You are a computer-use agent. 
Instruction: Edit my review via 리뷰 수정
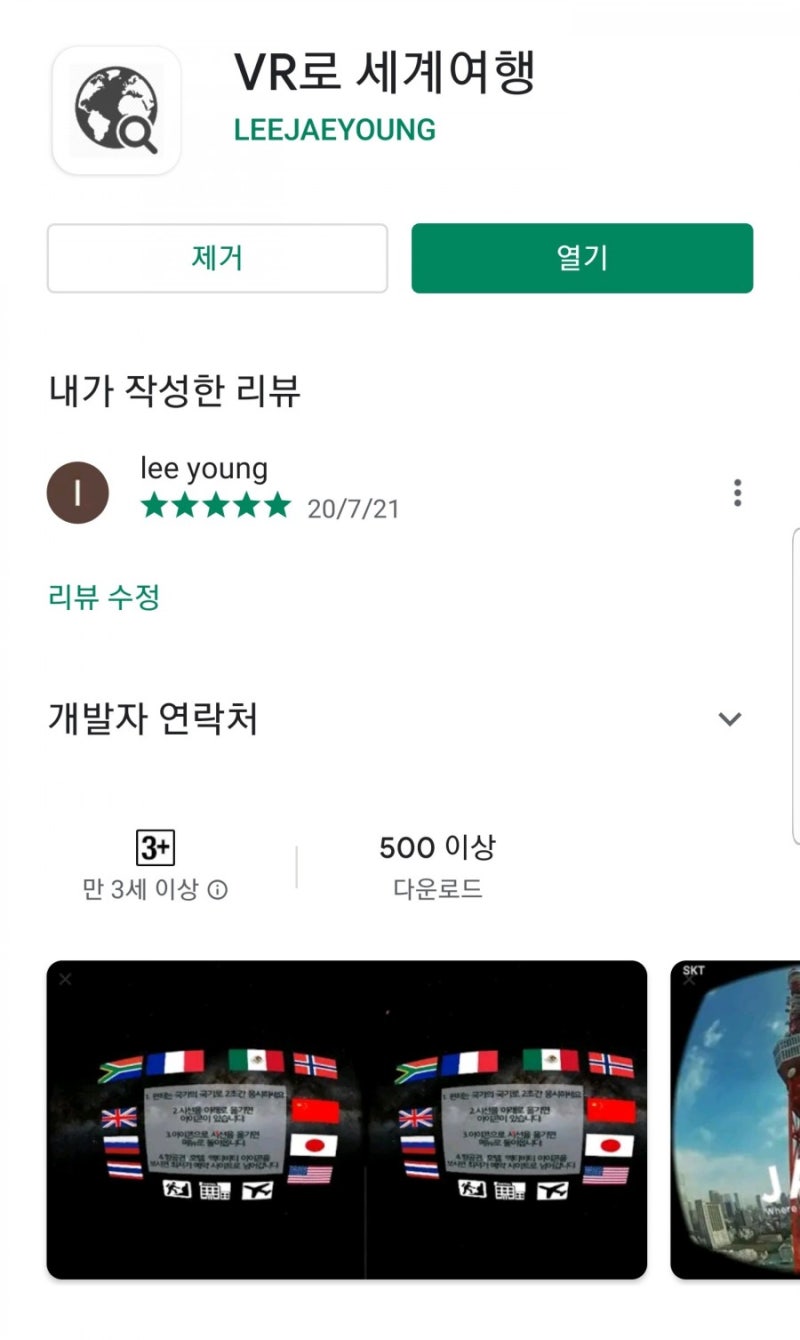pyautogui.click(x=104, y=597)
